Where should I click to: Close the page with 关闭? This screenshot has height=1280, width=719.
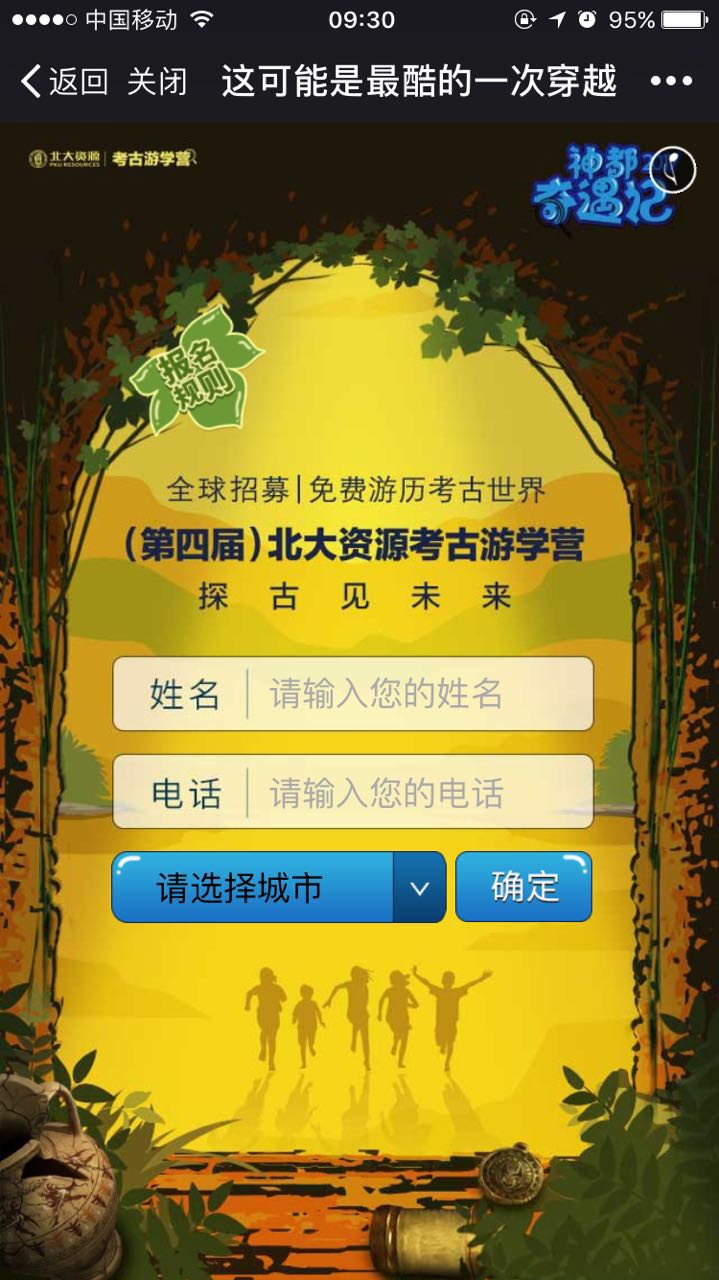[157, 81]
